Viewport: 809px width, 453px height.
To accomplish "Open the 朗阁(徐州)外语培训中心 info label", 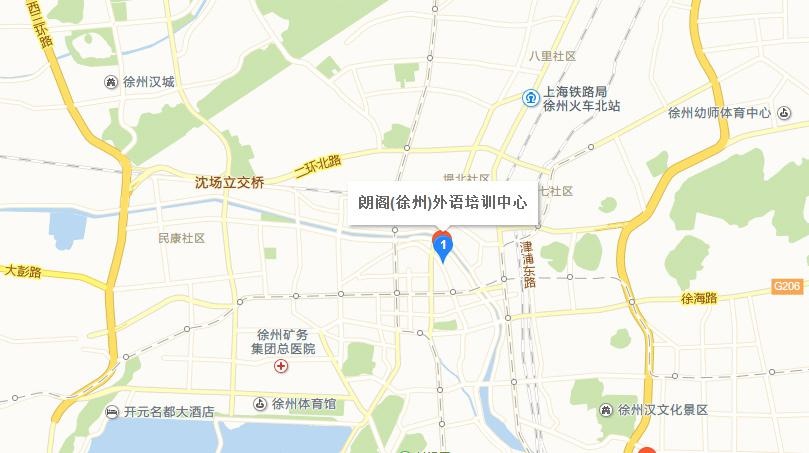I will tap(443, 203).
